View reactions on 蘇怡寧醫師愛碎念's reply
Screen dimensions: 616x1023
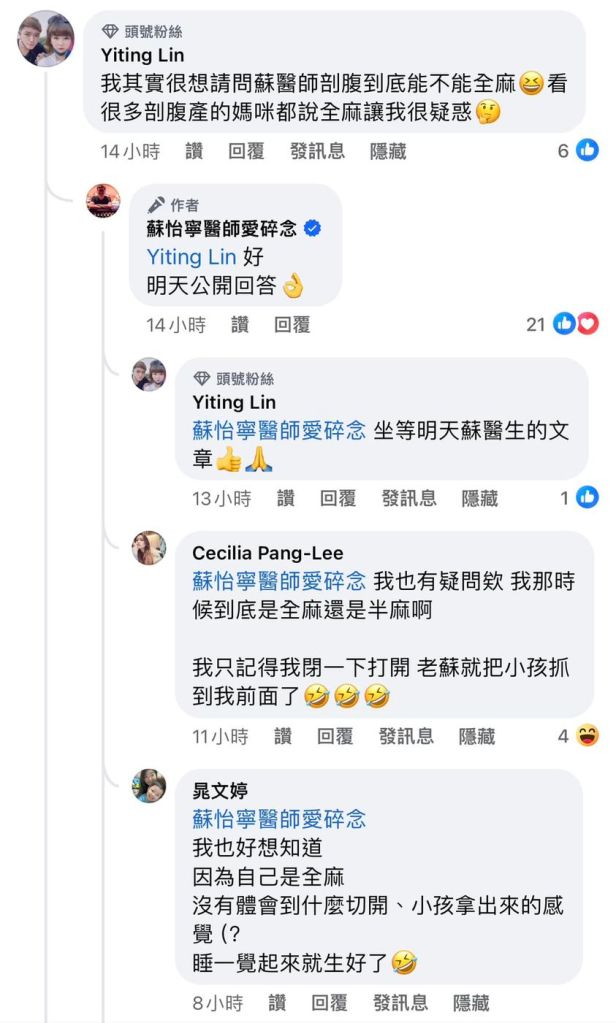point(575,324)
